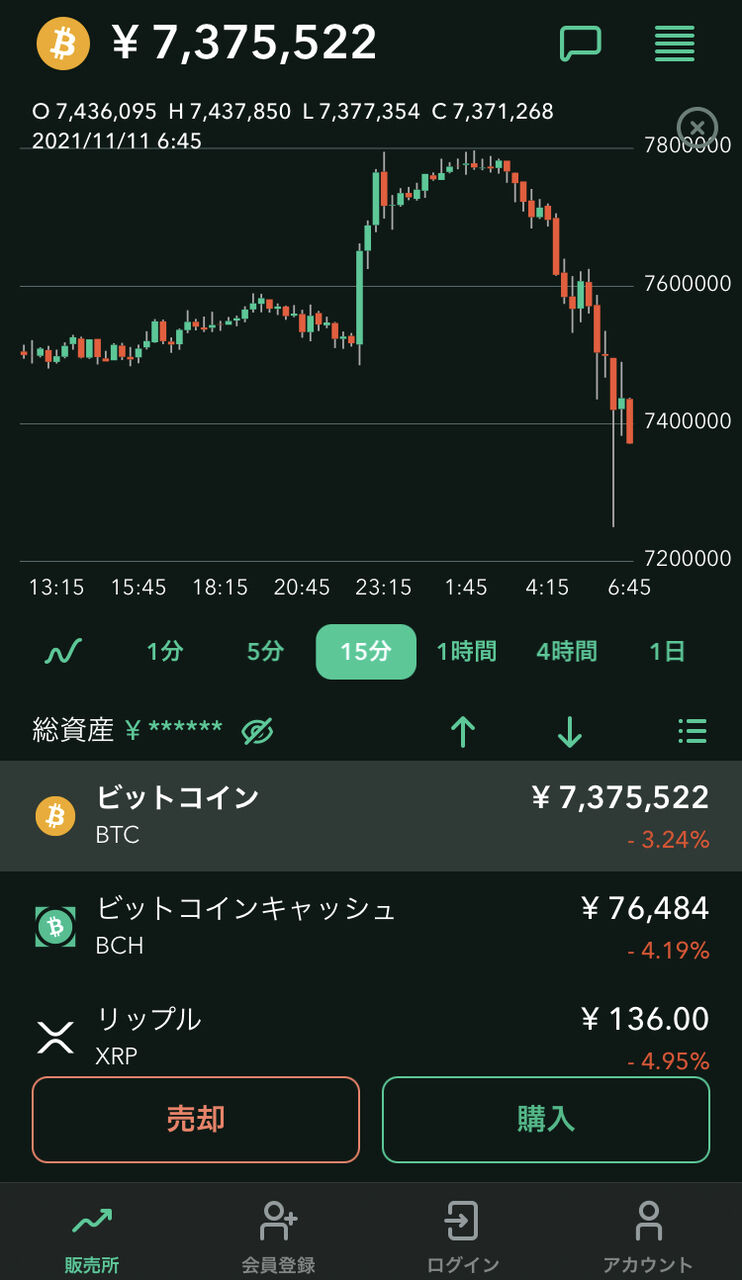Open the ビットコインキャッシュ BCH row
The height and width of the screenshot is (1280, 742).
coord(371,926)
